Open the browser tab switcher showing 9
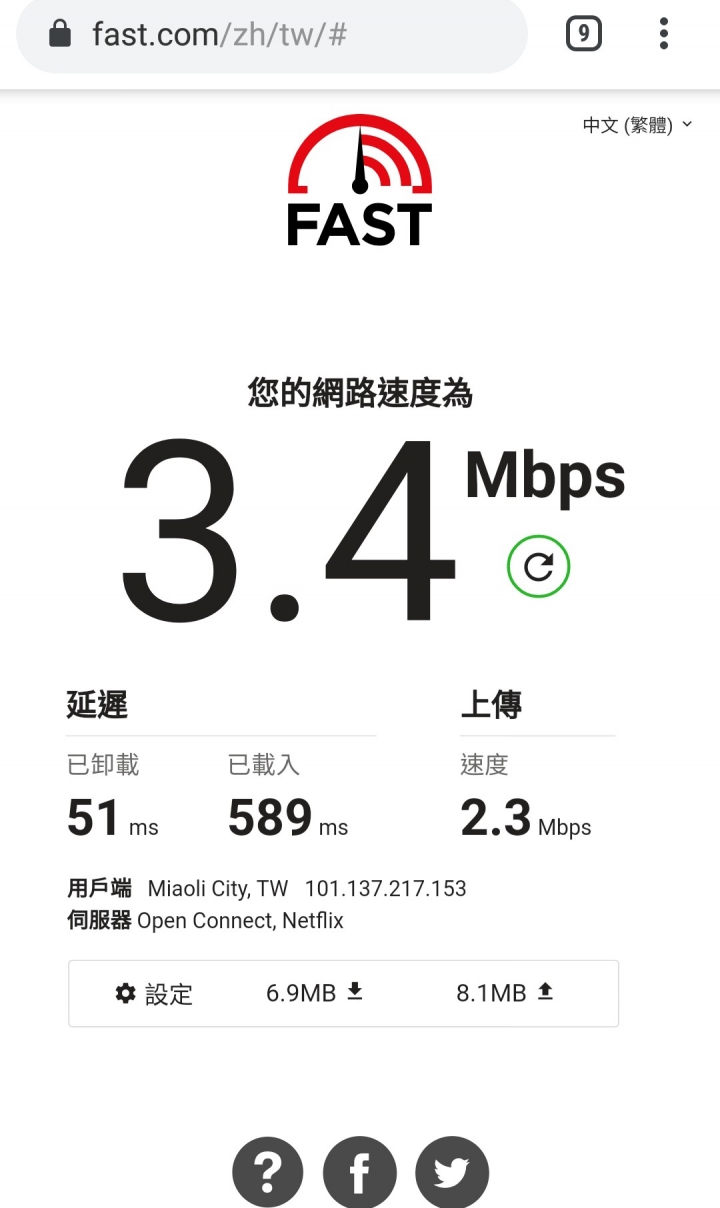 tap(583, 35)
